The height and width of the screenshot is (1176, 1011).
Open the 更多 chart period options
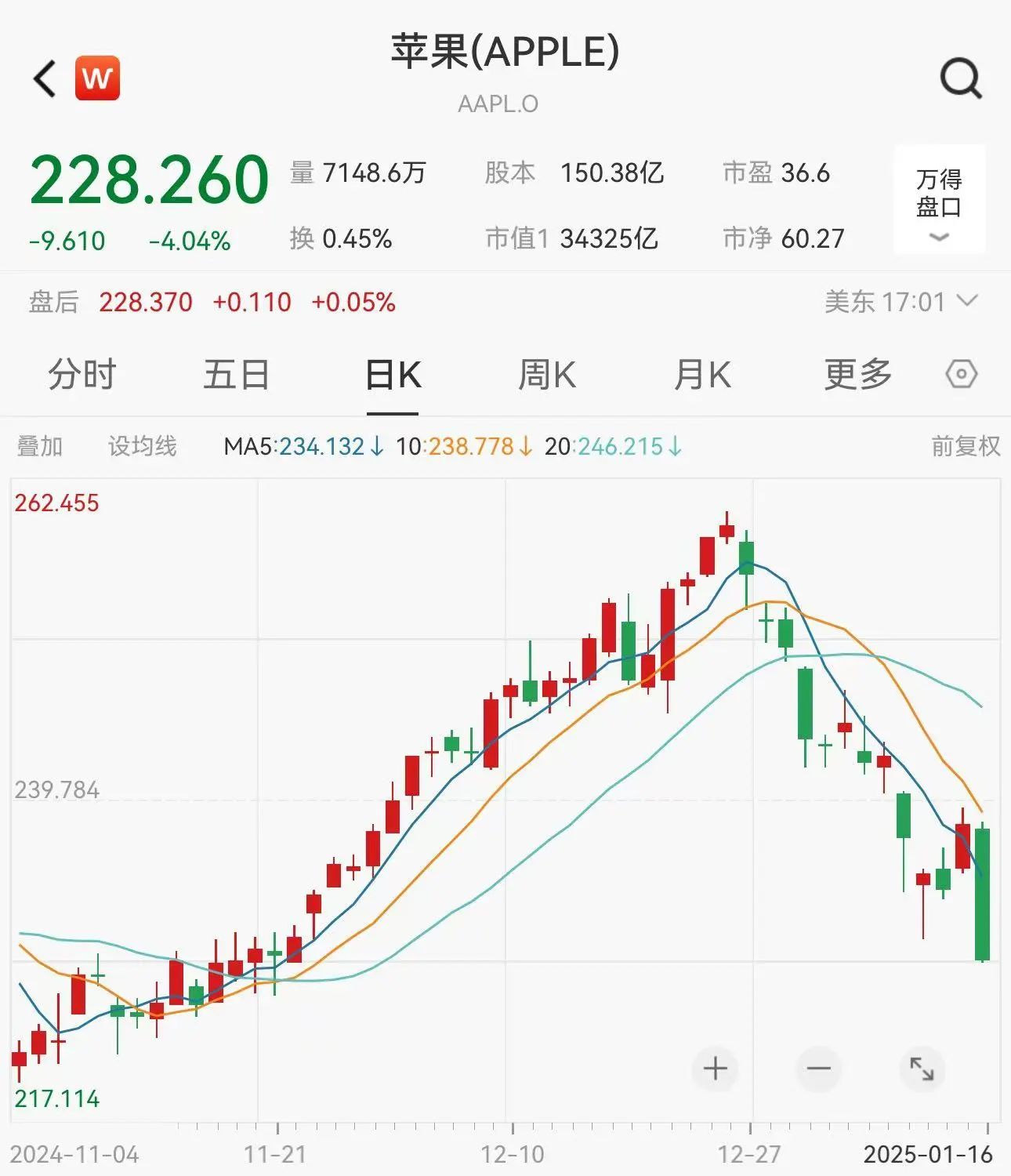[x=857, y=375]
